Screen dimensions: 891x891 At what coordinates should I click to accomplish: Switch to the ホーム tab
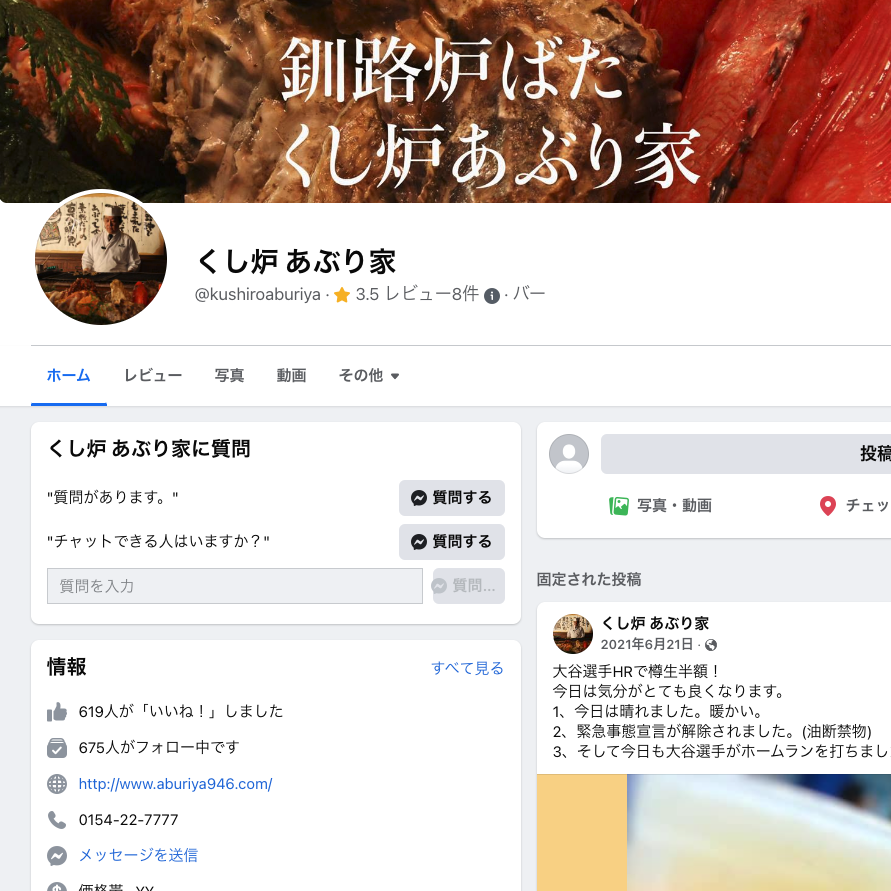tap(69, 376)
